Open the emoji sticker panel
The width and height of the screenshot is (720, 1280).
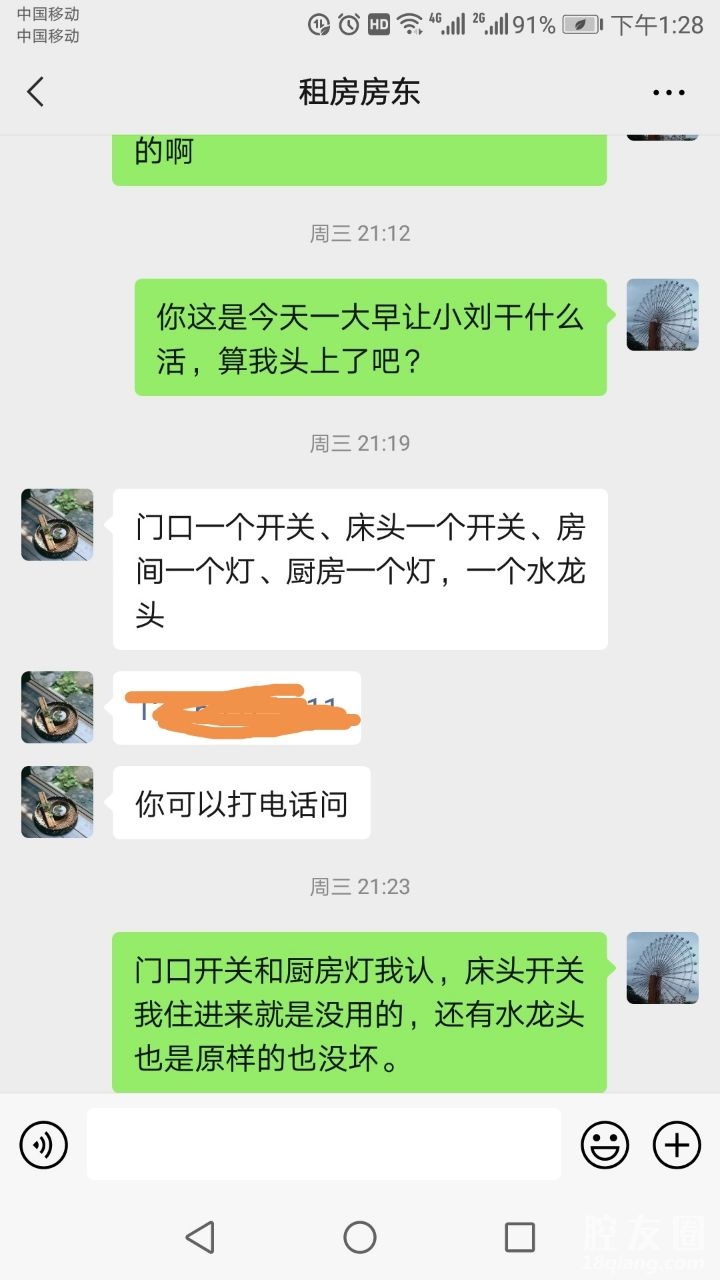[605, 1144]
